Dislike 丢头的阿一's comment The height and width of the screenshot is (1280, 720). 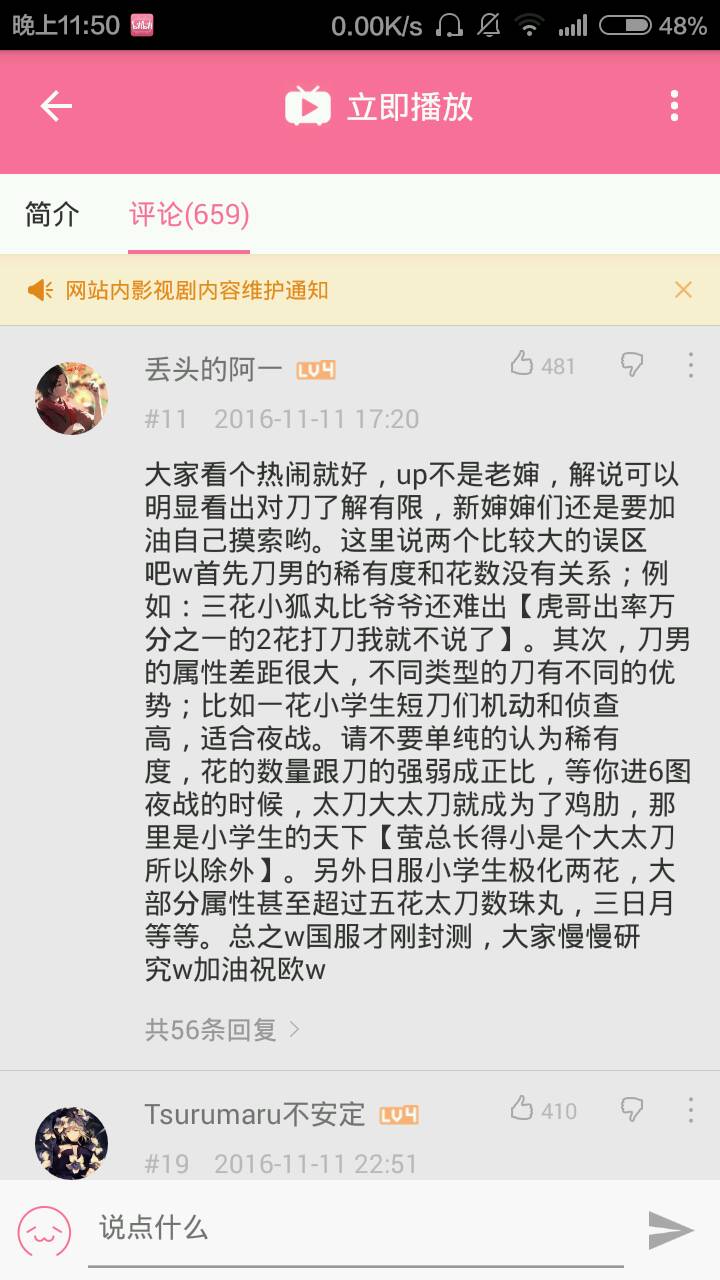(x=632, y=365)
